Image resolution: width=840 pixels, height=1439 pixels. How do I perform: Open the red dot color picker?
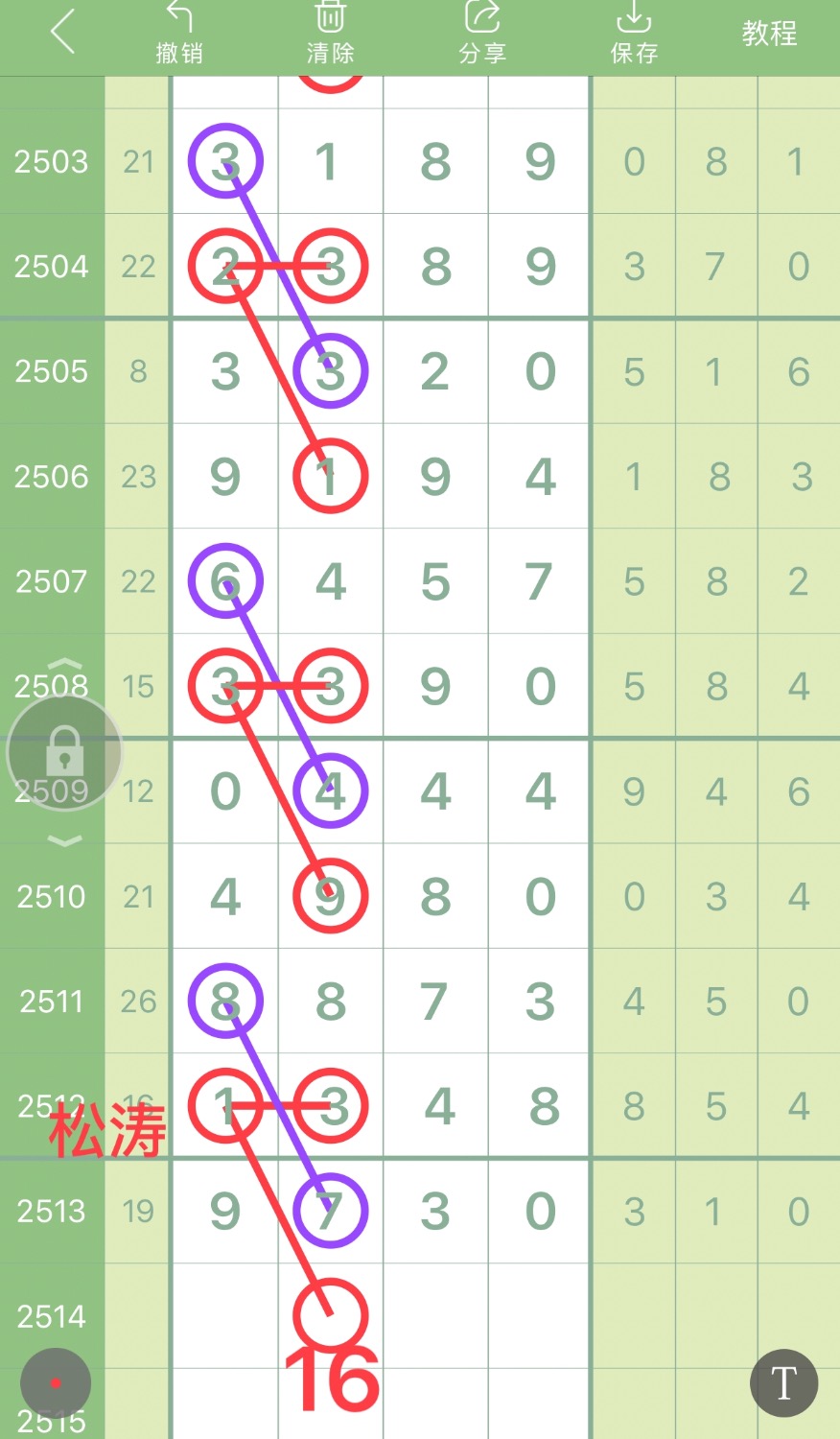coord(56,1383)
